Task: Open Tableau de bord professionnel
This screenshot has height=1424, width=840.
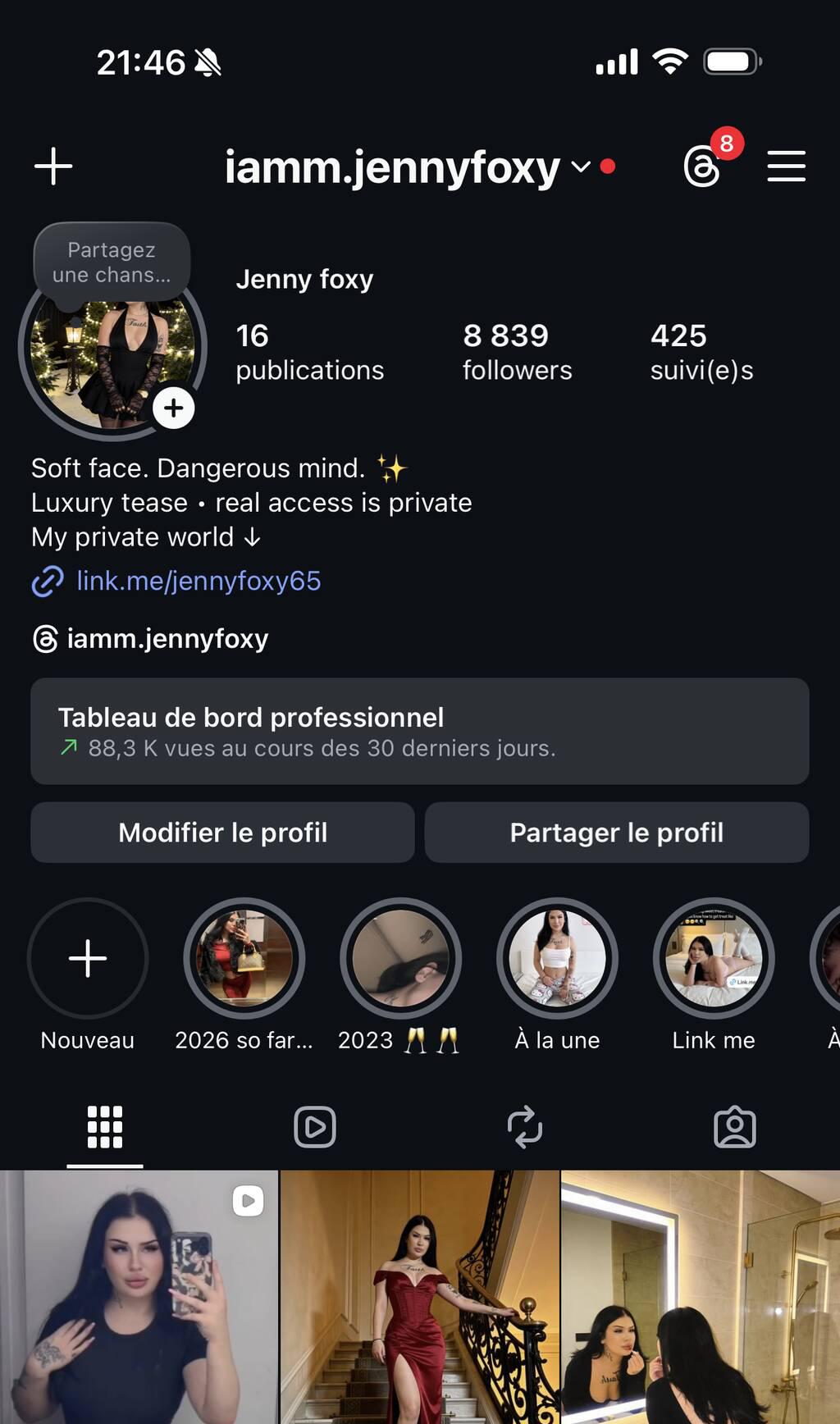Action: [419, 731]
